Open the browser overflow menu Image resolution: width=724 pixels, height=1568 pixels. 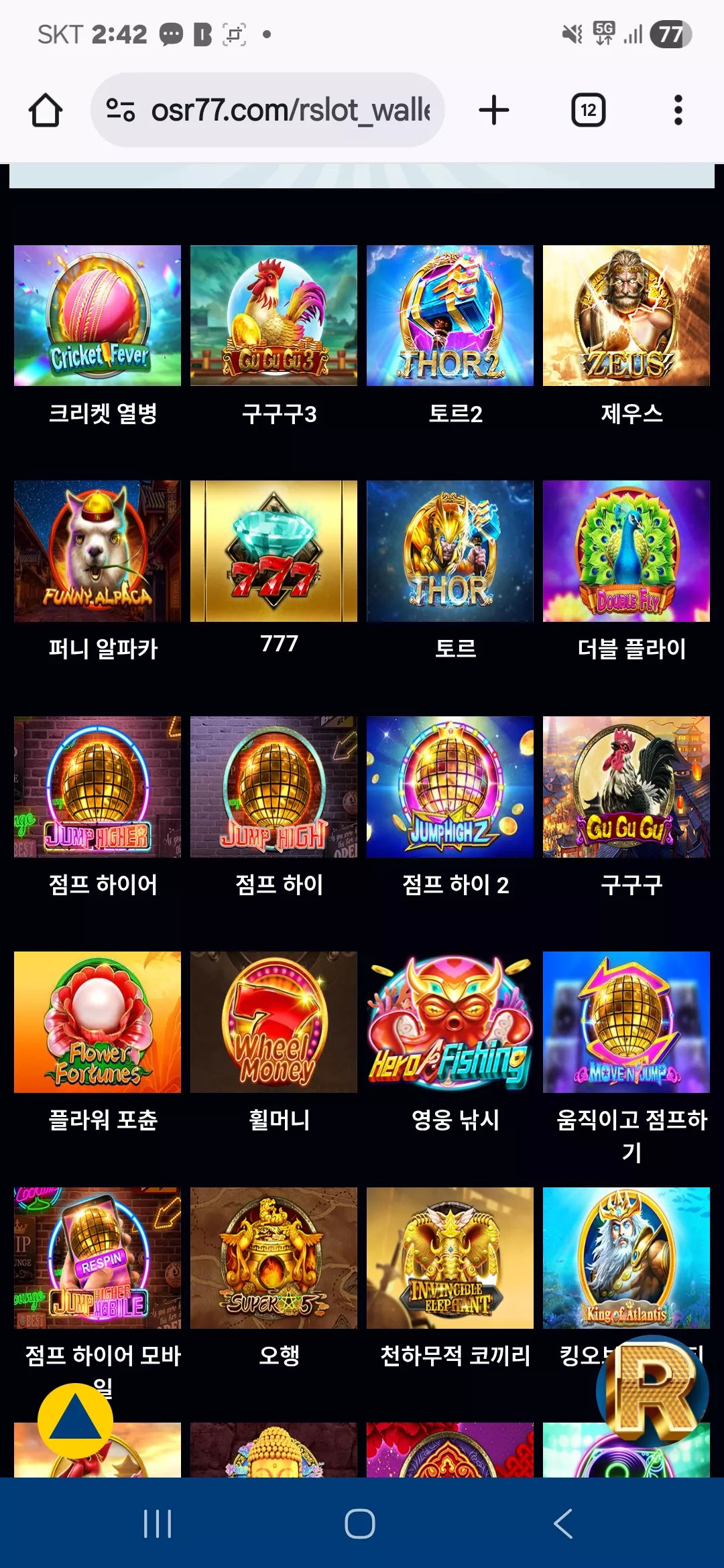click(678, 110)
